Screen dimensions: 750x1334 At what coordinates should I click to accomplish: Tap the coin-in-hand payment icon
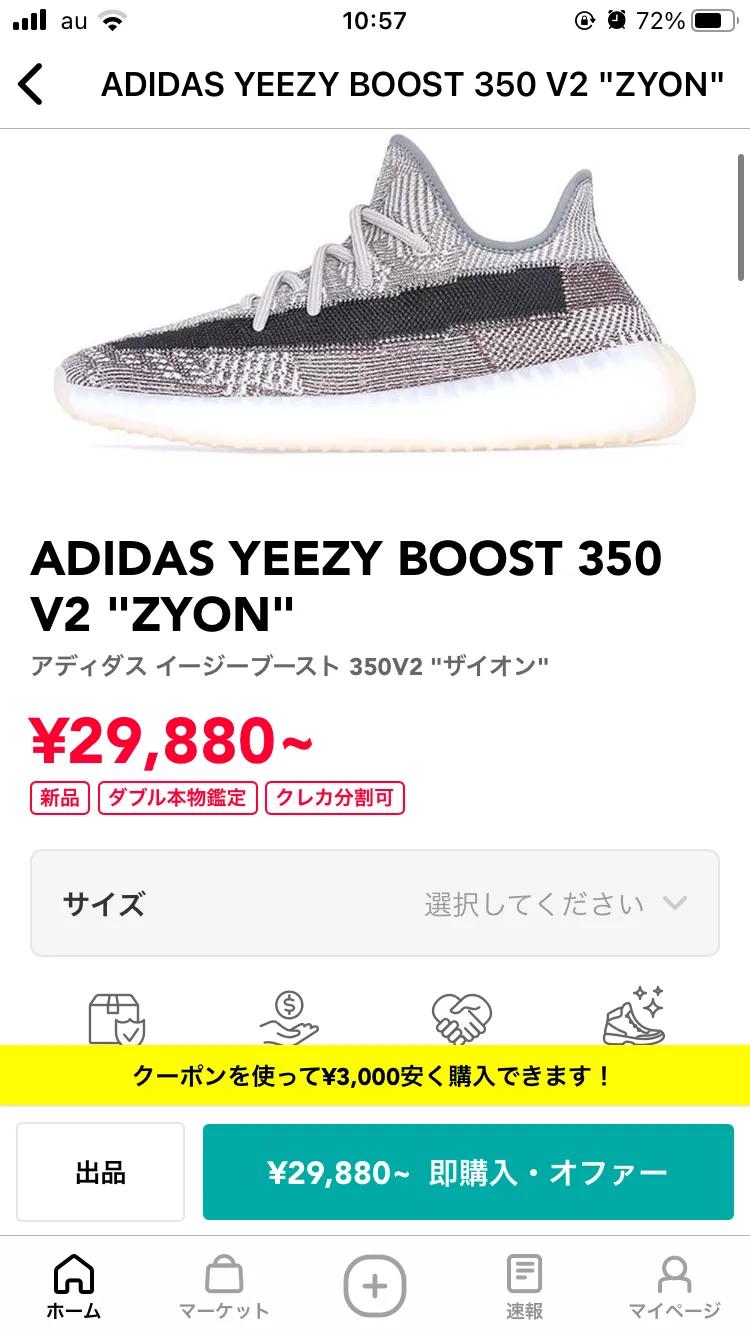coord(288,1017)
